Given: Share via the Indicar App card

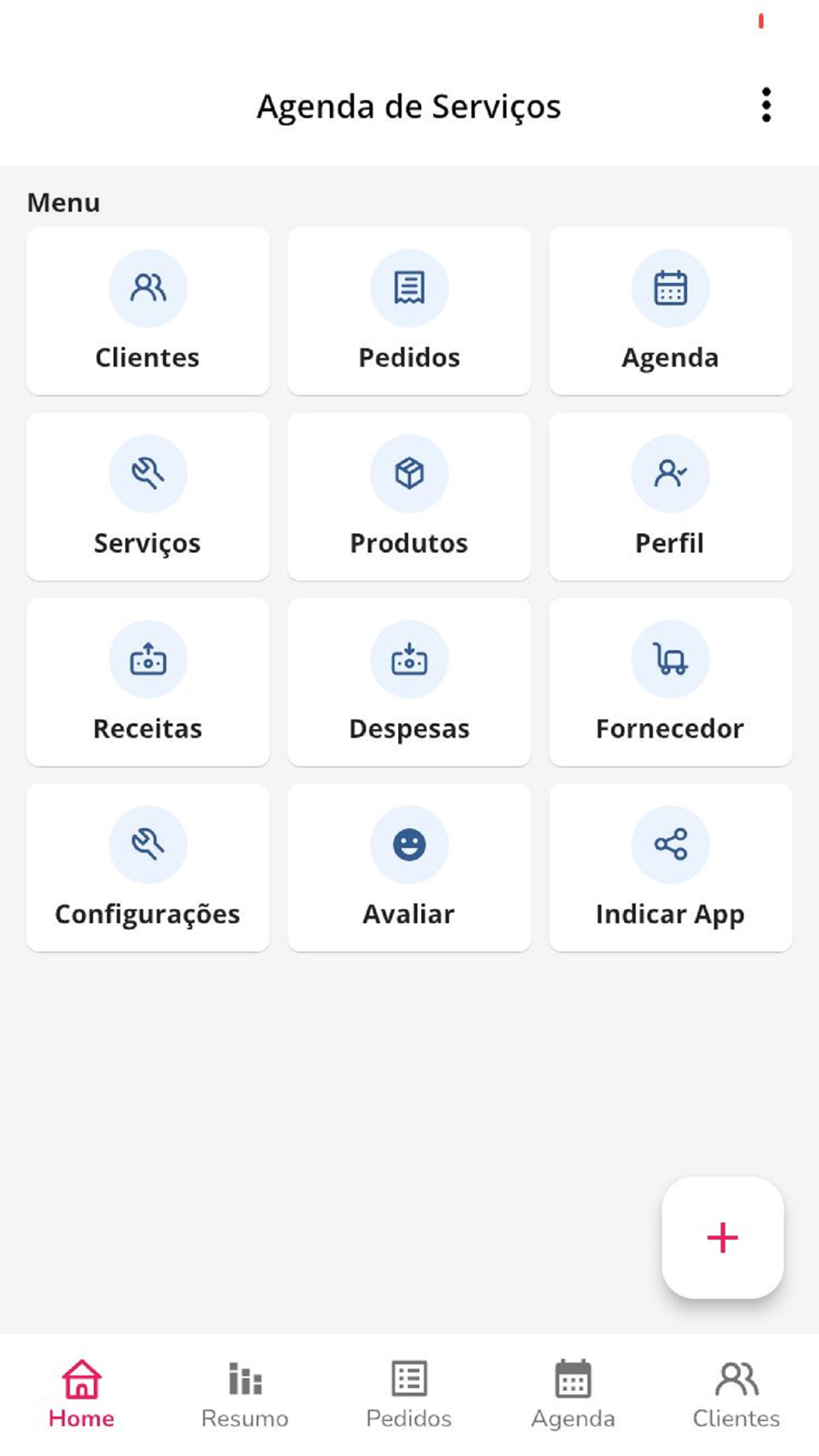Looking at the screenshot, I should 671,868.
